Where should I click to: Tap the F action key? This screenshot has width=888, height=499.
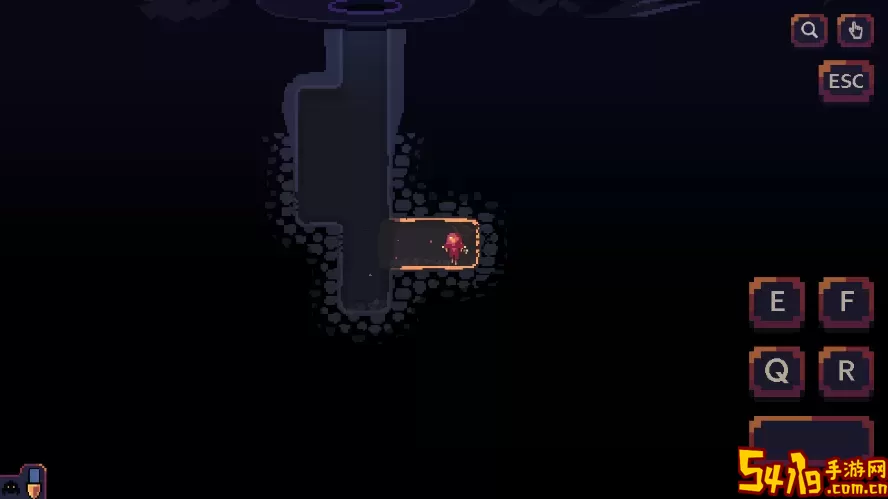[x=846, y=302]
